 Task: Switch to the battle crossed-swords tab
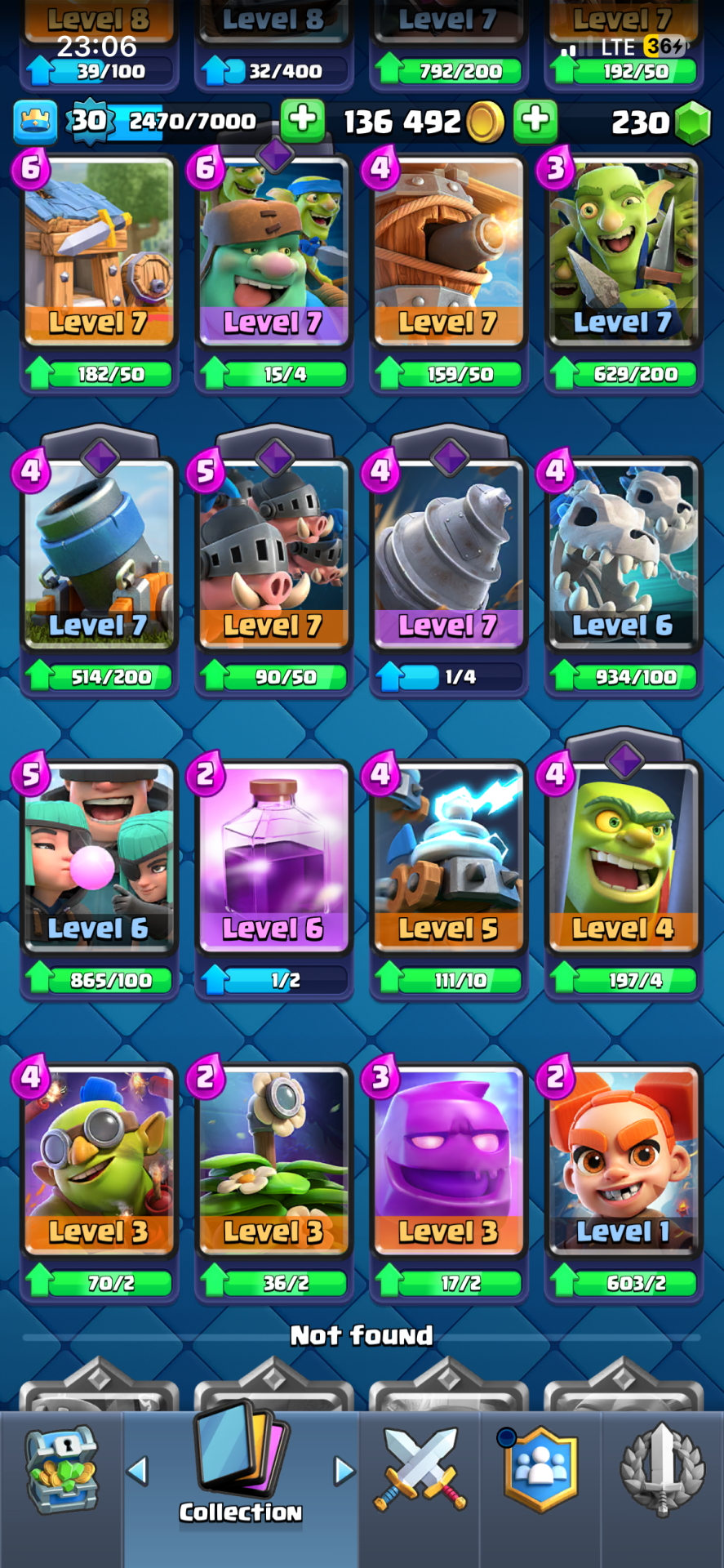(x=420, y=1470)
